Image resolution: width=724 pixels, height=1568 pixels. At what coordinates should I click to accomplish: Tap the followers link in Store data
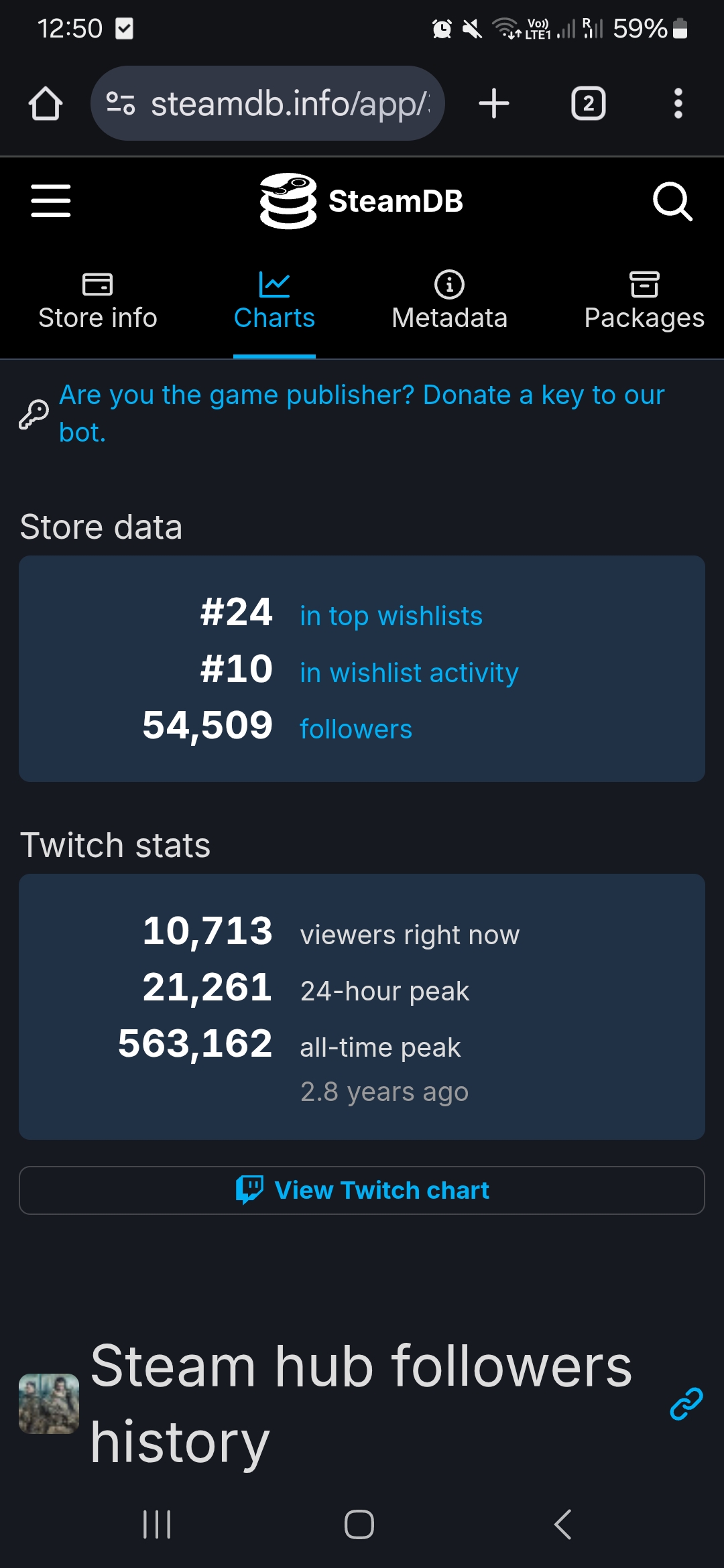(x=356, y=729)
